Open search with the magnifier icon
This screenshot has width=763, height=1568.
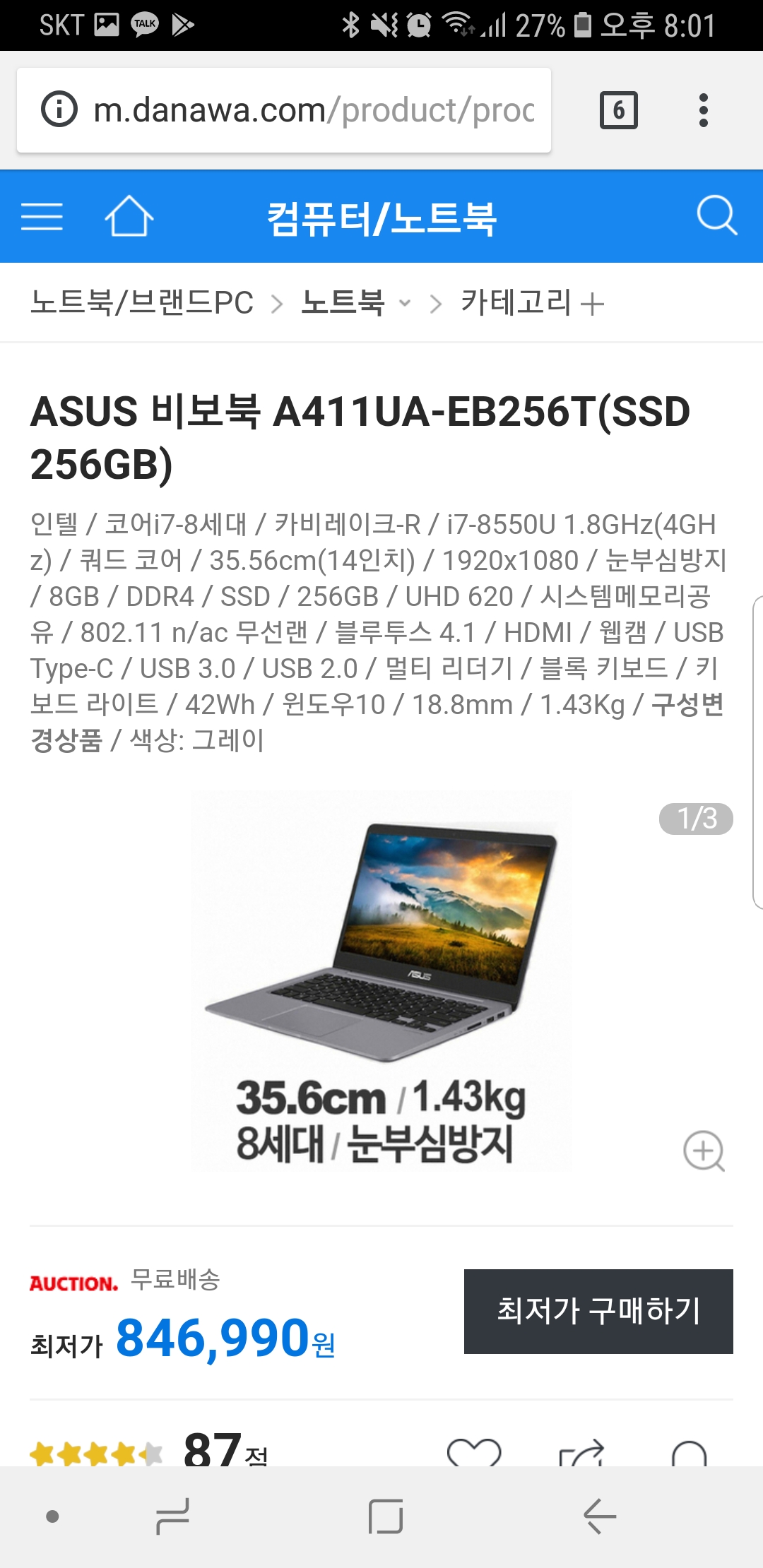[716, 215]
